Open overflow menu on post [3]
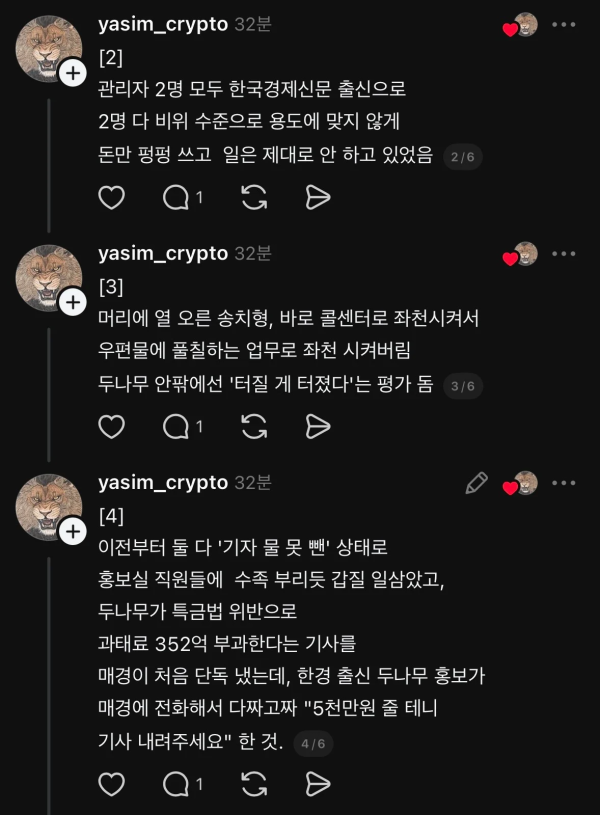This screenshot has width=600, height=815. tap(564, 254)
